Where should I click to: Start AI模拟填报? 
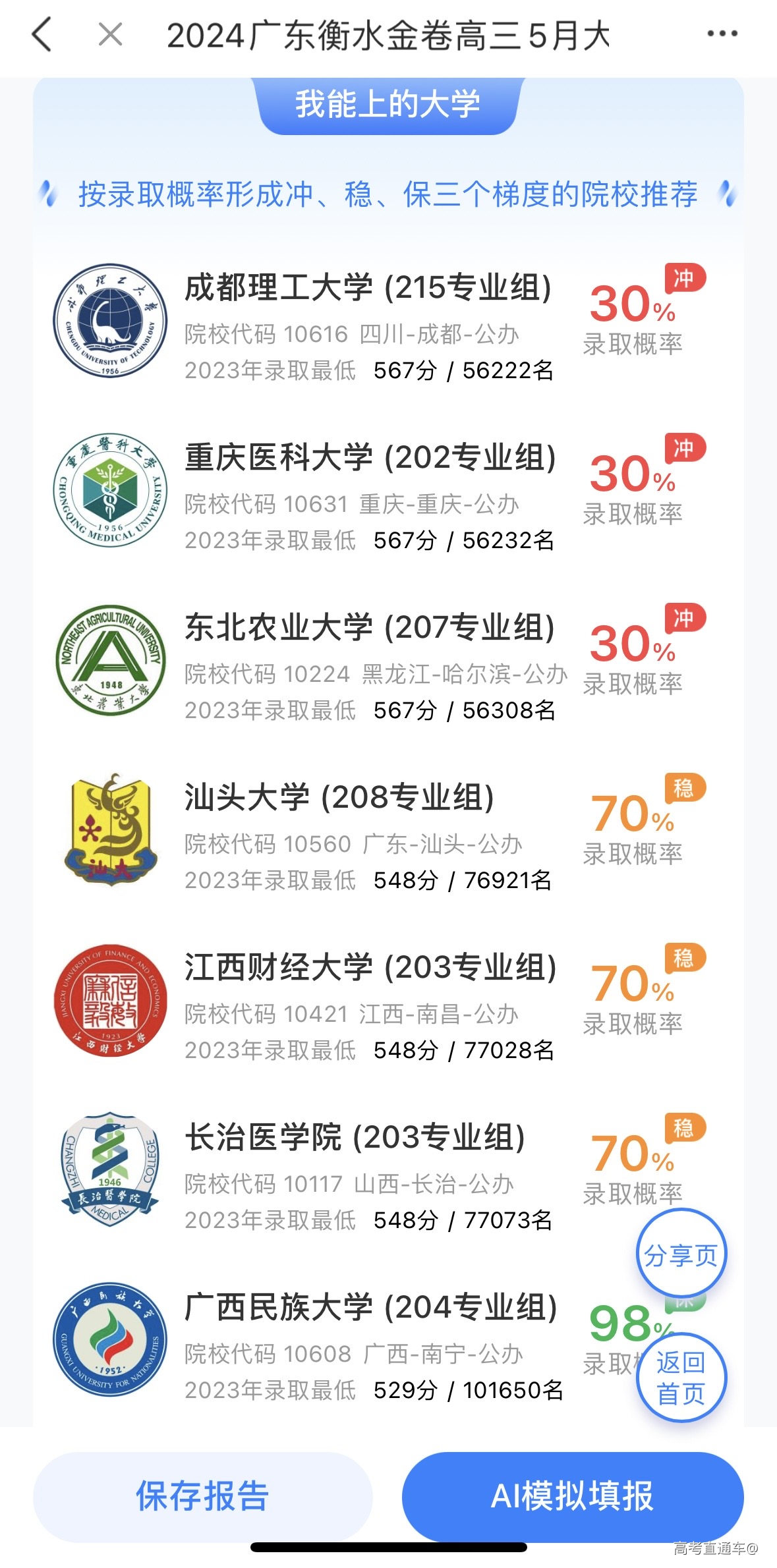[x=572, y=1496]
